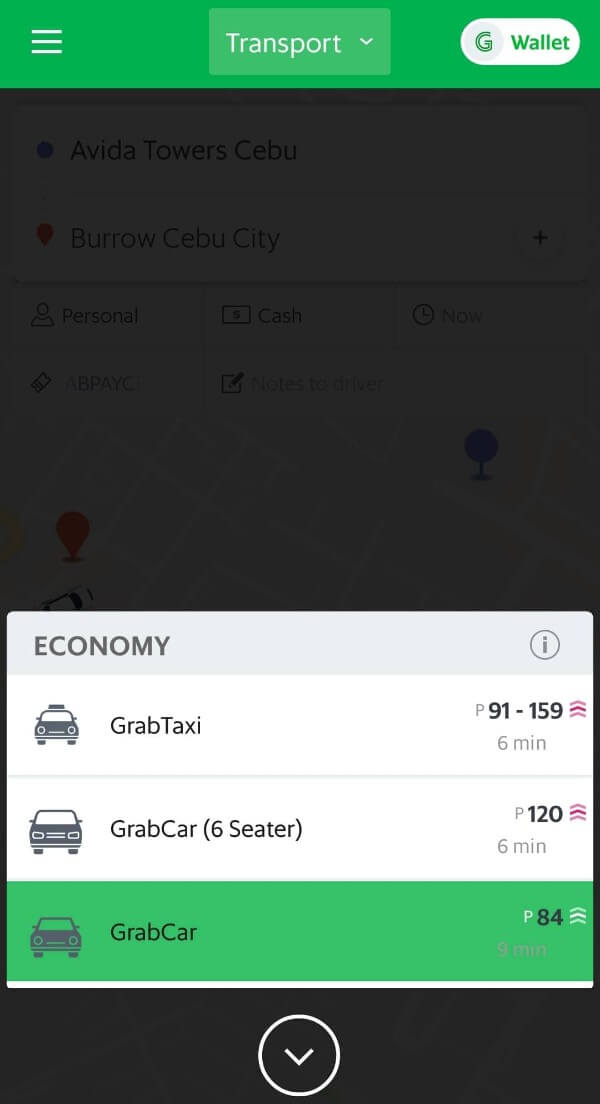The height and width of the screenshot is (1104, 600).
Task: Expand the Transport service dropdown
Action: 299,43
